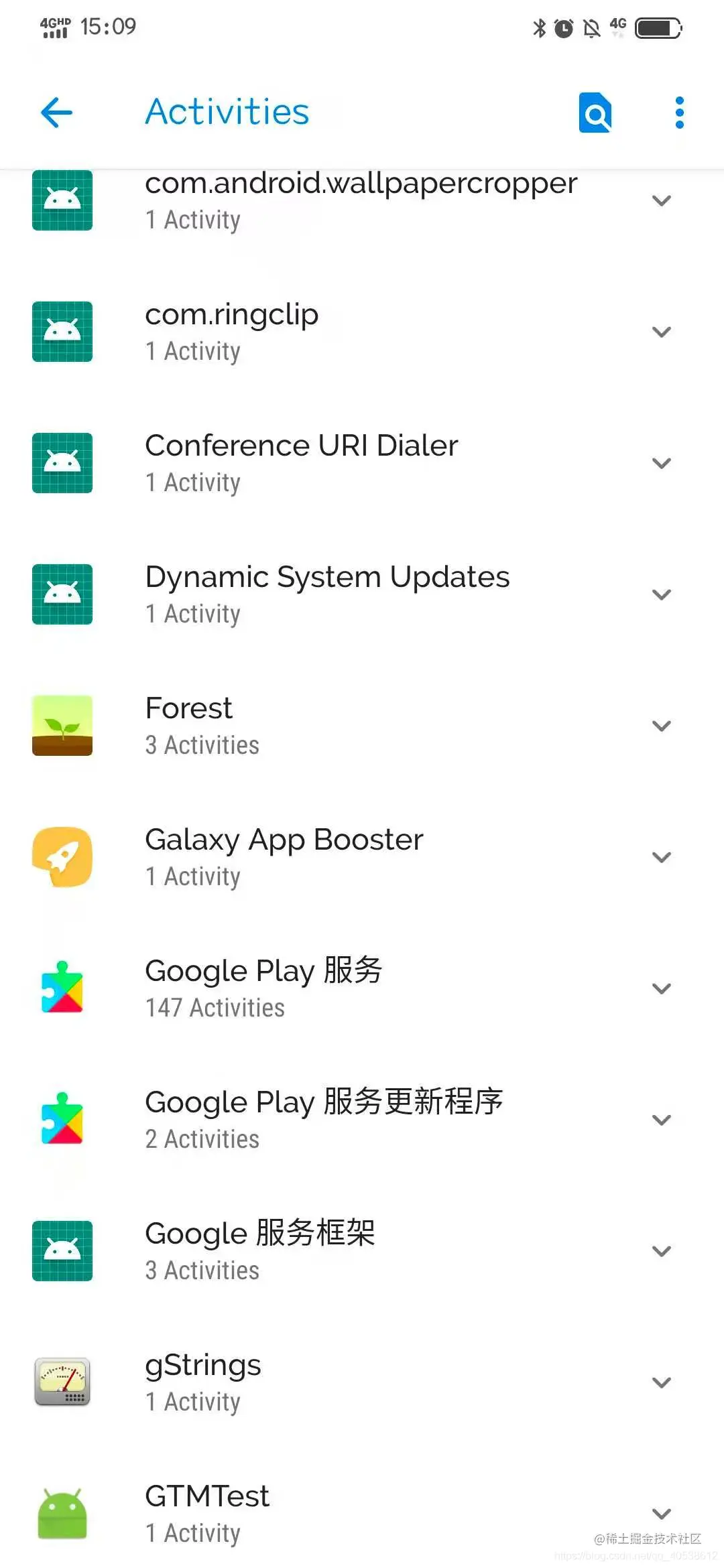Expand Google Play 服务 with 147 activities
Screen dimensions: 724x1568
(x=662, y=989)
